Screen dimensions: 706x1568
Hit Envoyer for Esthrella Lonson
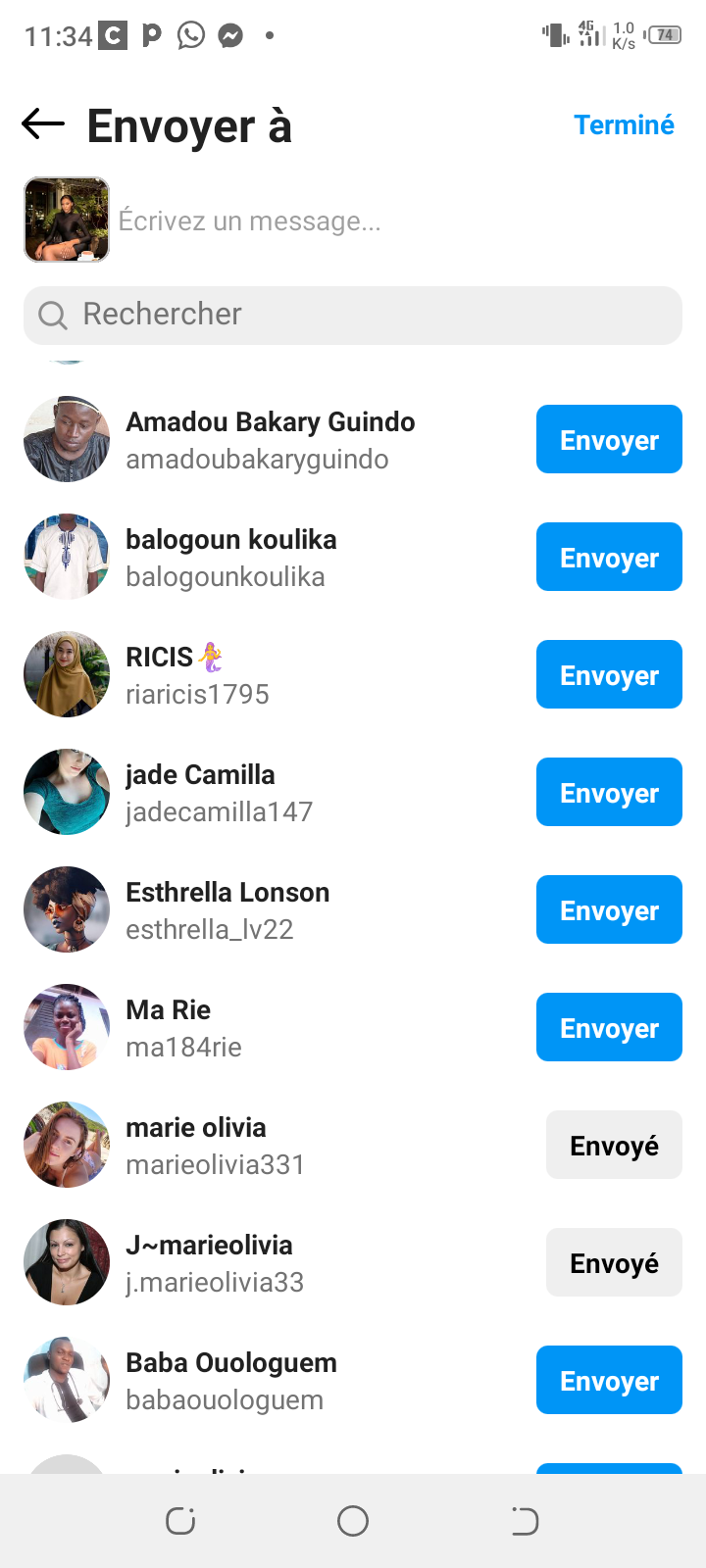608,910
